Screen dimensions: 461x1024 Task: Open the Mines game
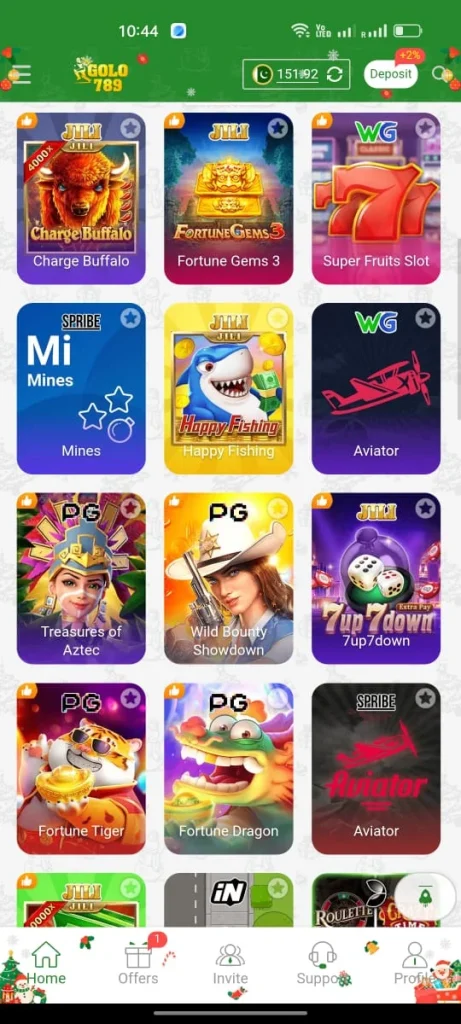tap(81, 389)
